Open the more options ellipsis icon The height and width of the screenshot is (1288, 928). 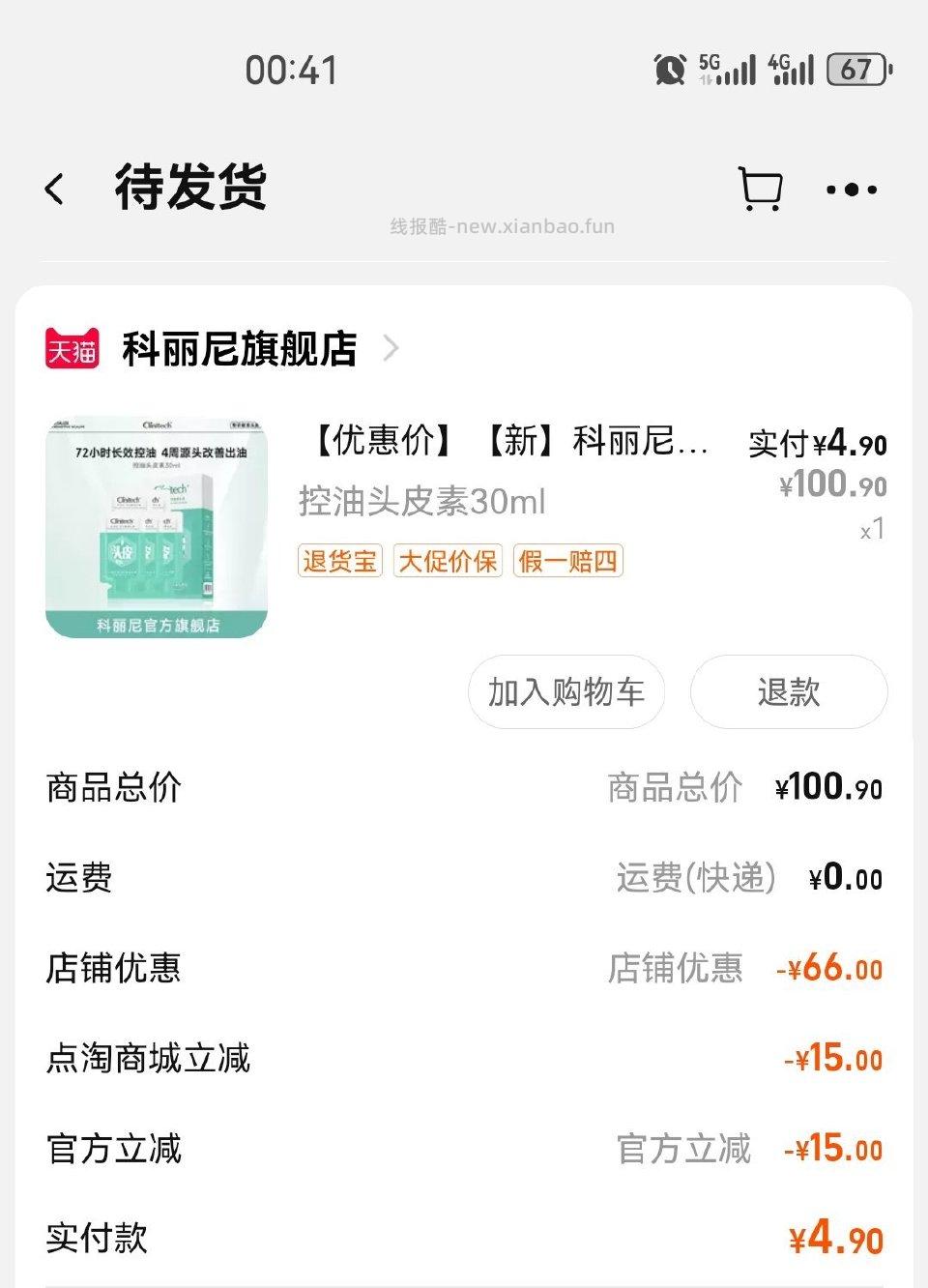(x=852, y=190)
